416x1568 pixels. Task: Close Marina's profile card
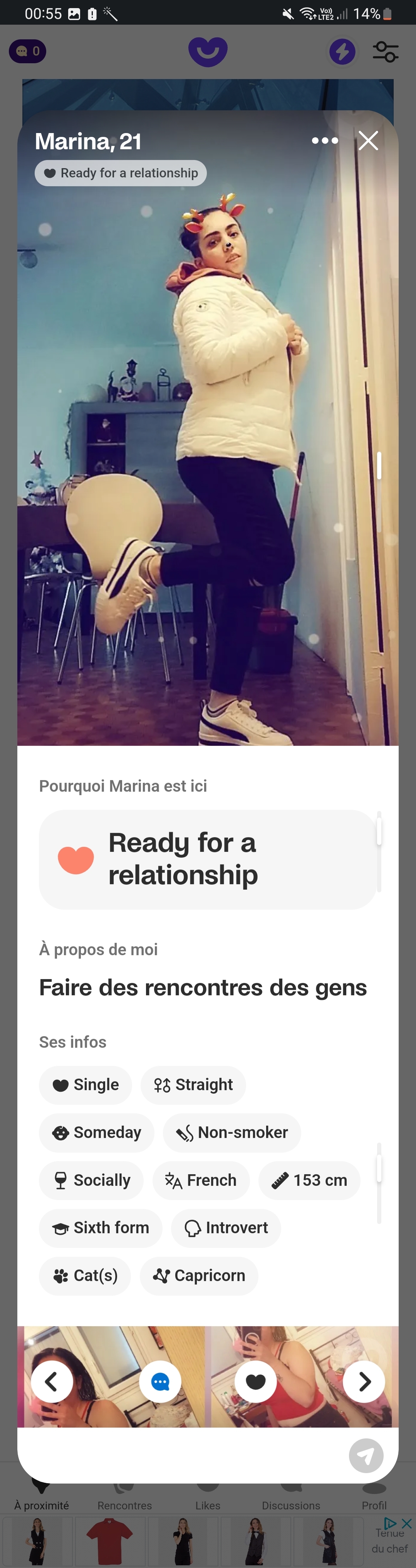point(368,141)
